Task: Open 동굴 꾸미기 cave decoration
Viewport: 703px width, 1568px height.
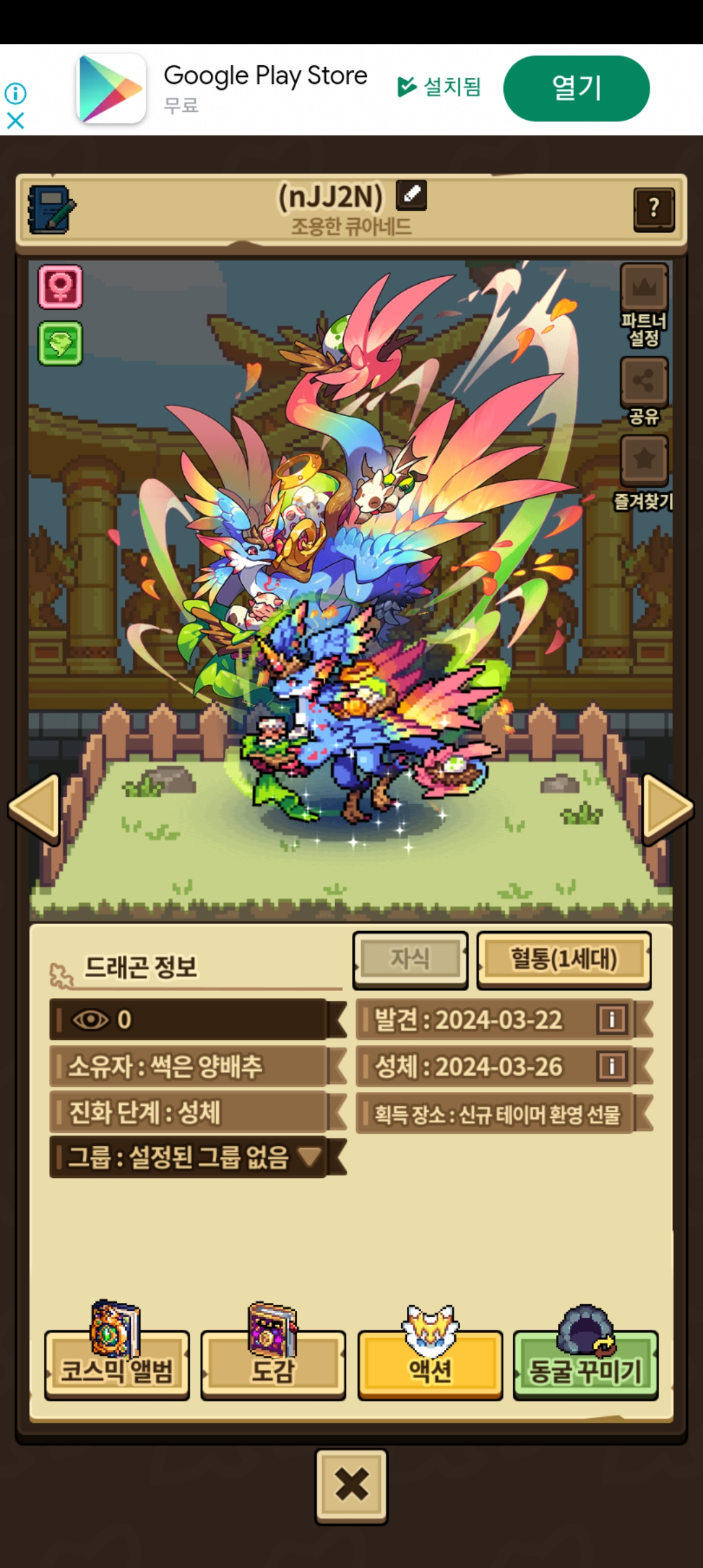Action: click(585, 1364)
